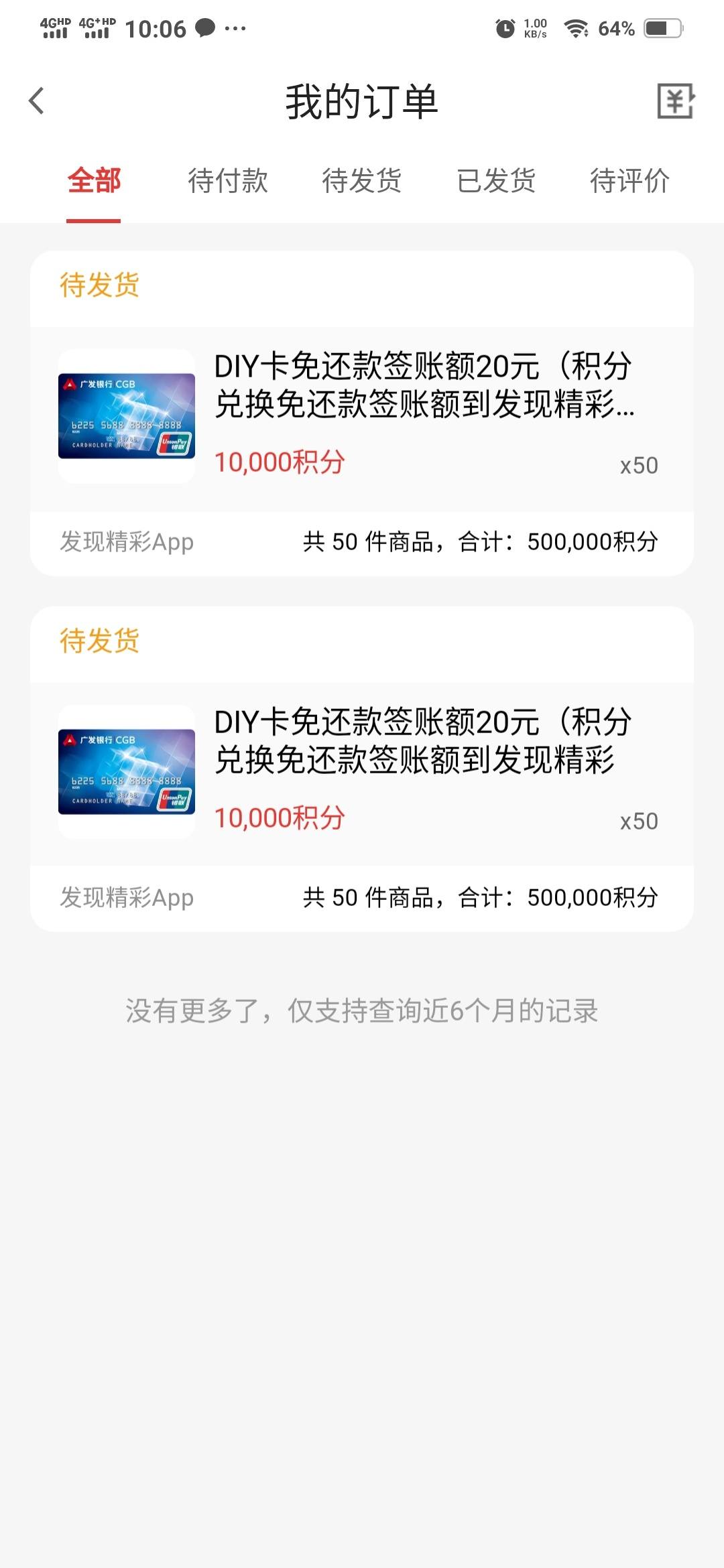Open the order card whose title has no ellipsis
This screenshot has height=1568, width=724.
[362, 769]
